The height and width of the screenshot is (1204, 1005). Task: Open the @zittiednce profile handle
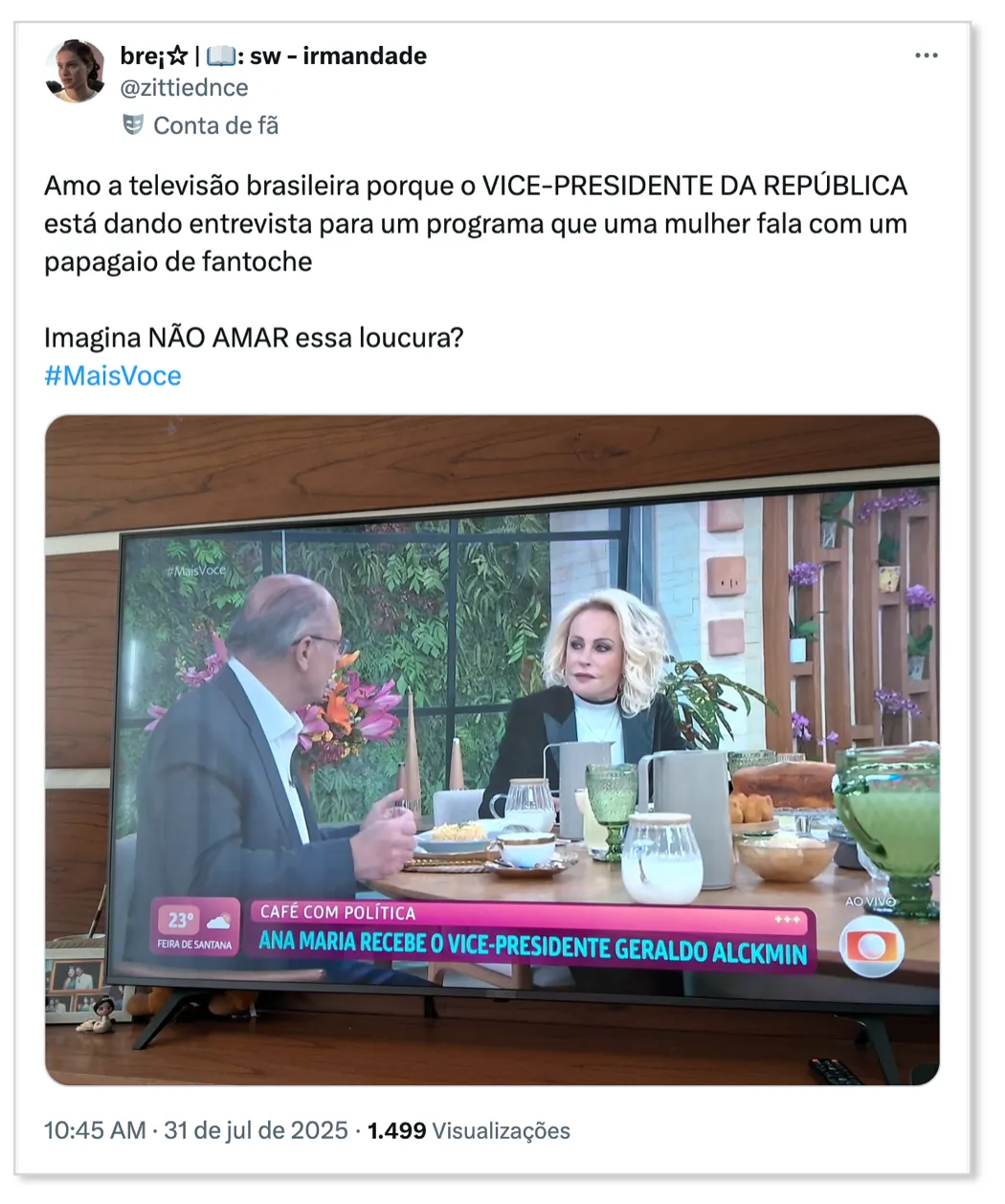coord(184,88)
